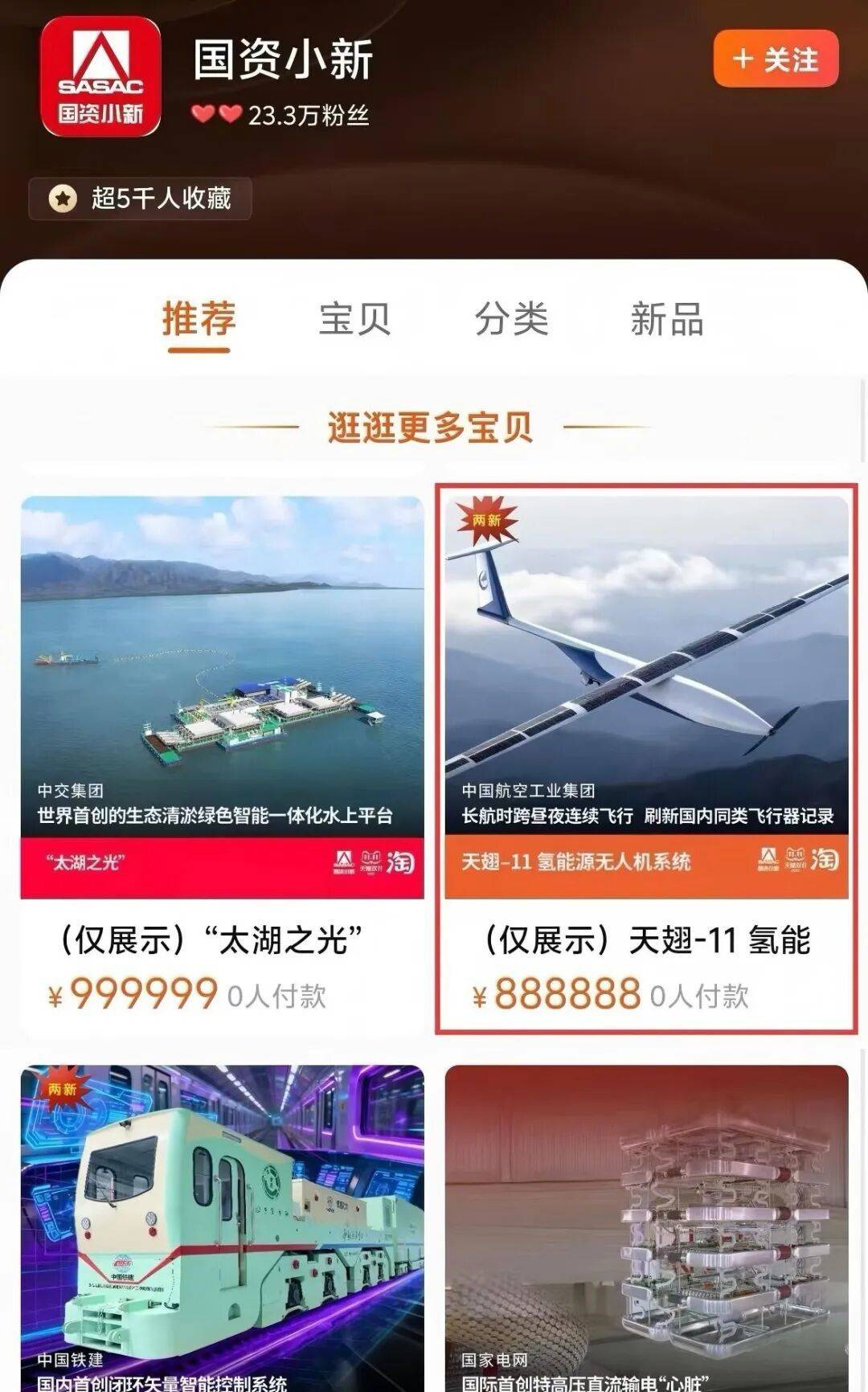This screenshot has height=1392, width=868.
Task: Open the 分类 tab
Action: (511, 319)
